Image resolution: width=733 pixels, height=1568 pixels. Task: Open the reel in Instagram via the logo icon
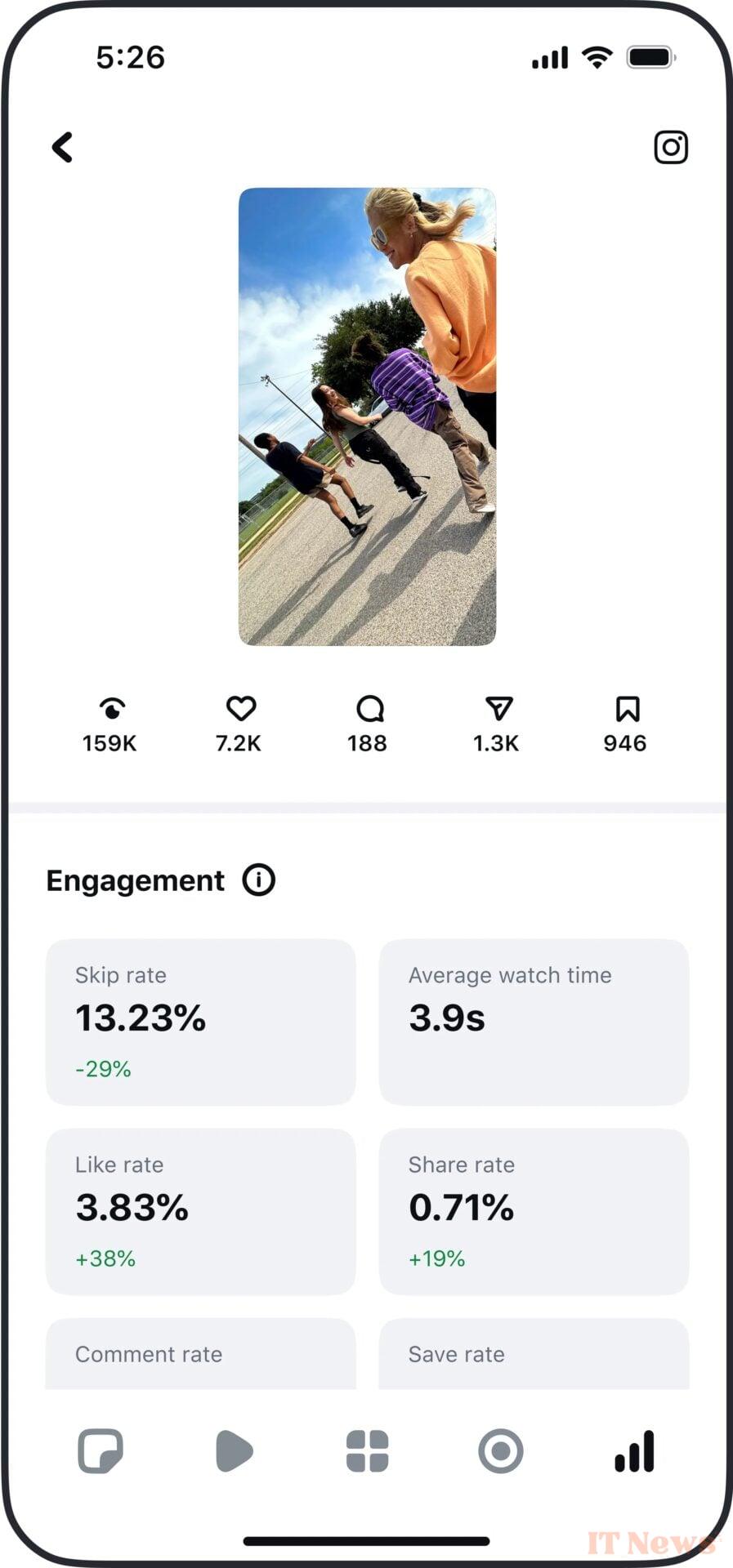[x=670, y=148]
